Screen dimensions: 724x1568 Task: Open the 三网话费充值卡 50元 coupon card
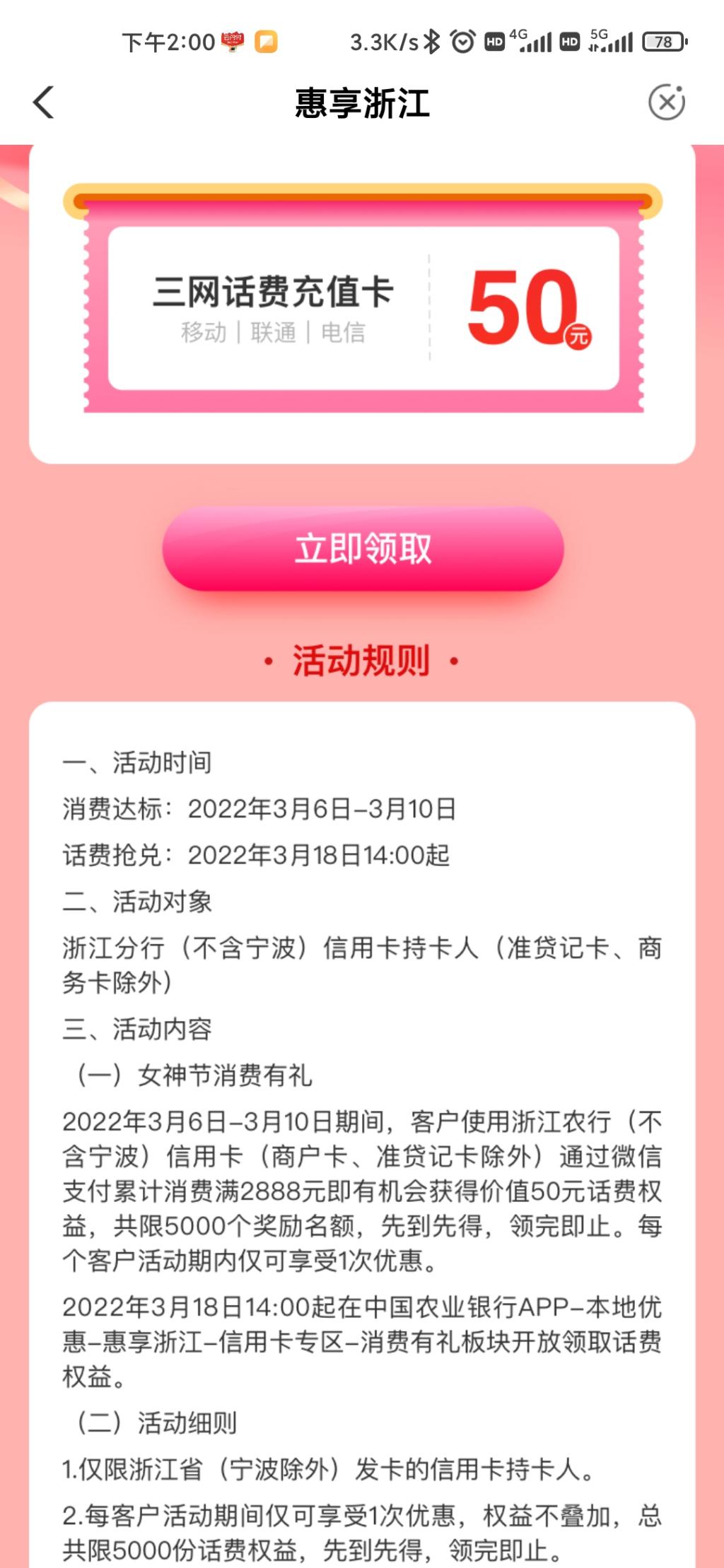click(363, 308)
